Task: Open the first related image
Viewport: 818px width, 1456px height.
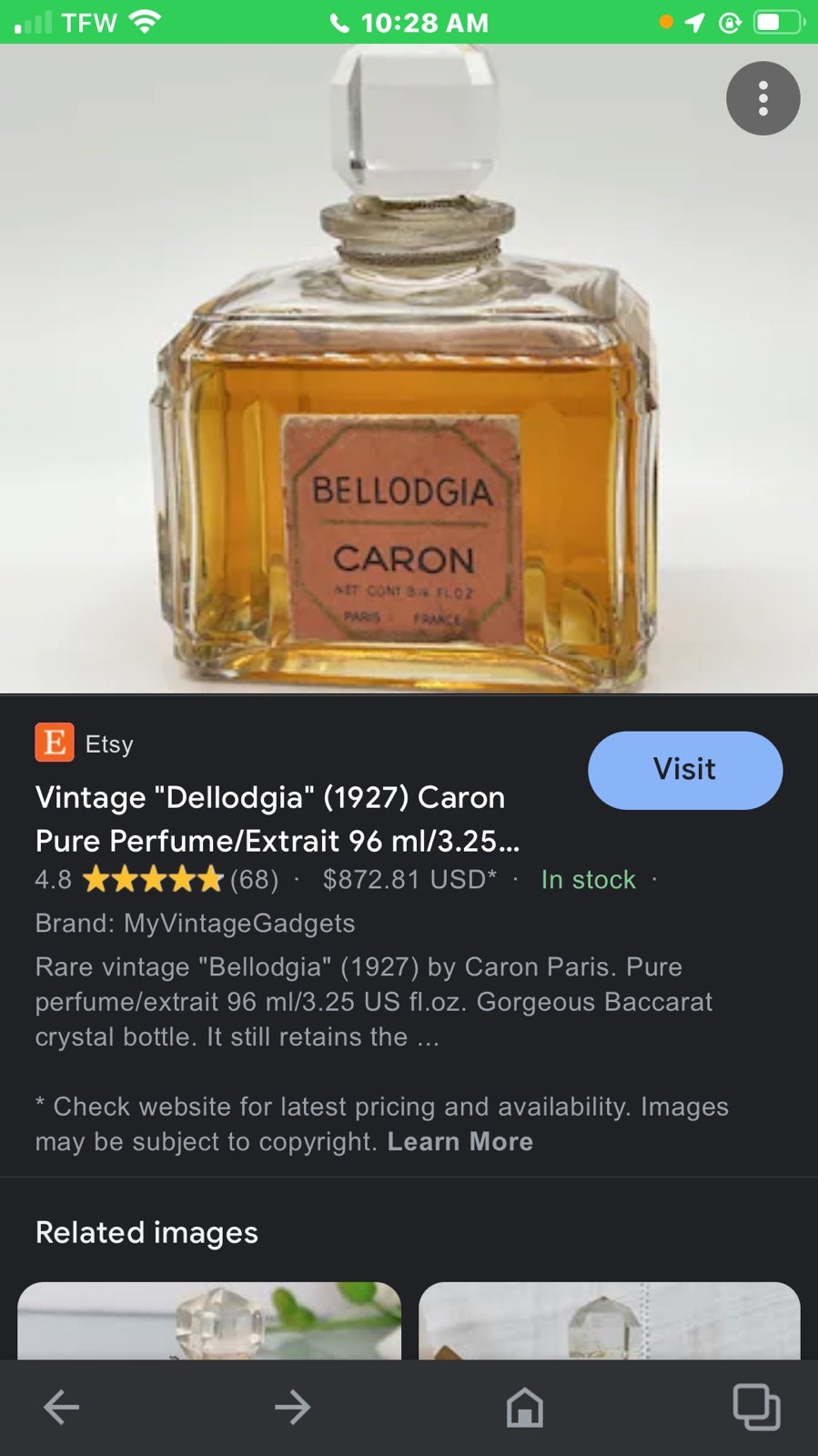Action: [x=209, y=1320]
